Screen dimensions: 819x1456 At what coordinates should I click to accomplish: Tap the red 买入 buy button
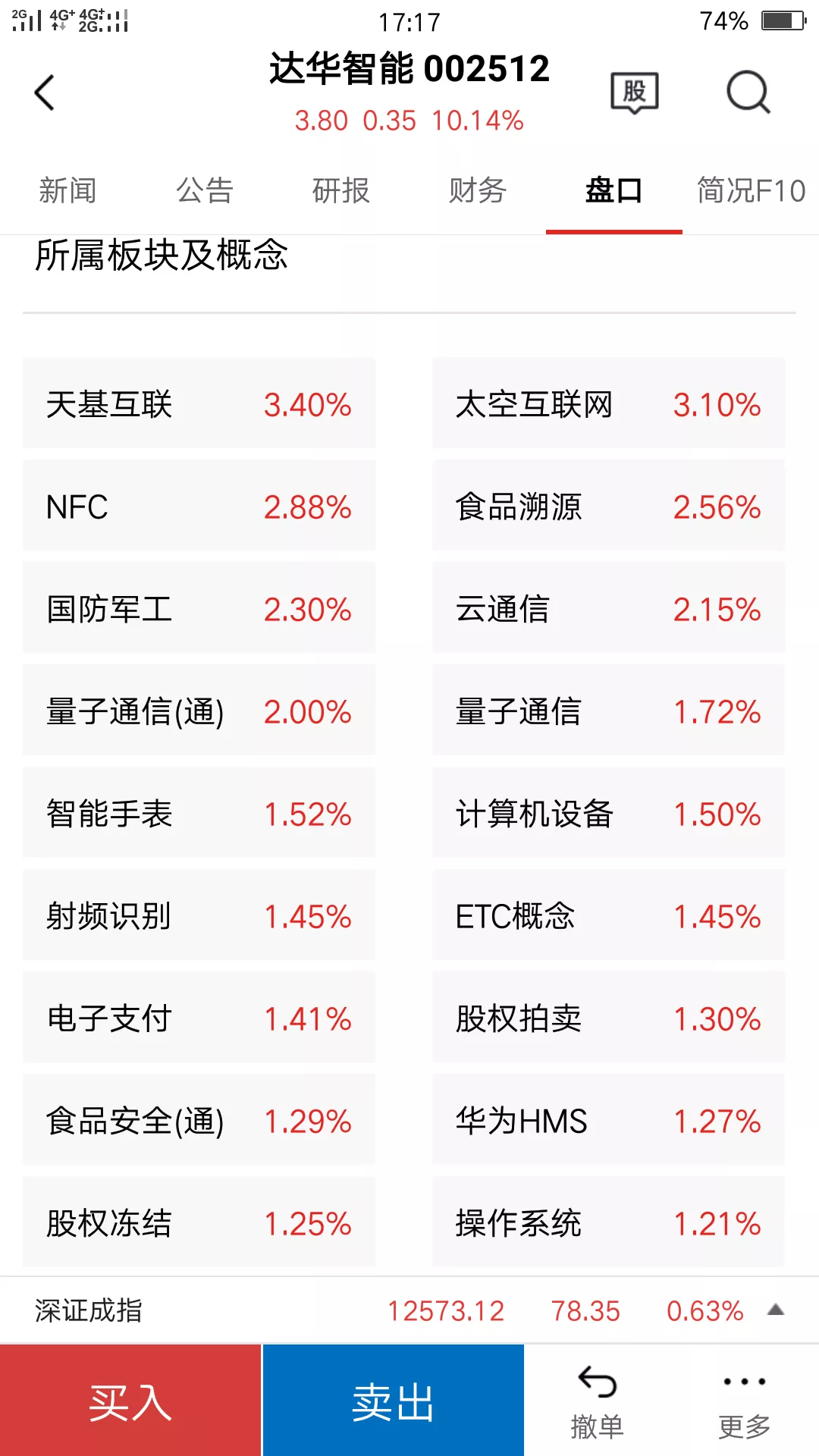tap(130, 1401)
